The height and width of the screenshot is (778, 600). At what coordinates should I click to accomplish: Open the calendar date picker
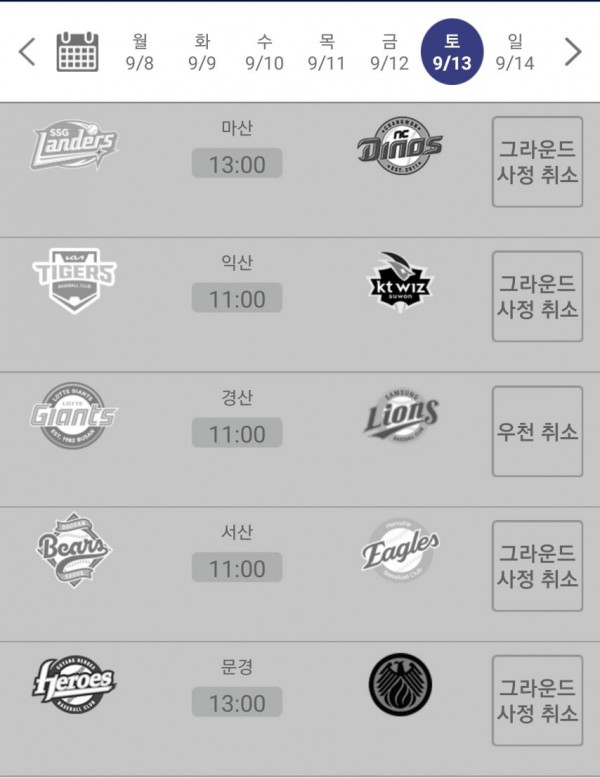77,52
